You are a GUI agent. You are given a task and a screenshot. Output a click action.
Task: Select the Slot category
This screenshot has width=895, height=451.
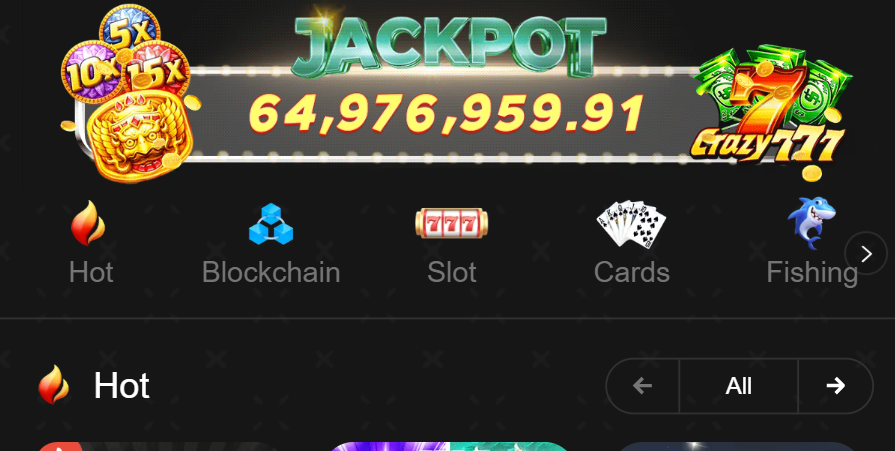tap(451, 243)
